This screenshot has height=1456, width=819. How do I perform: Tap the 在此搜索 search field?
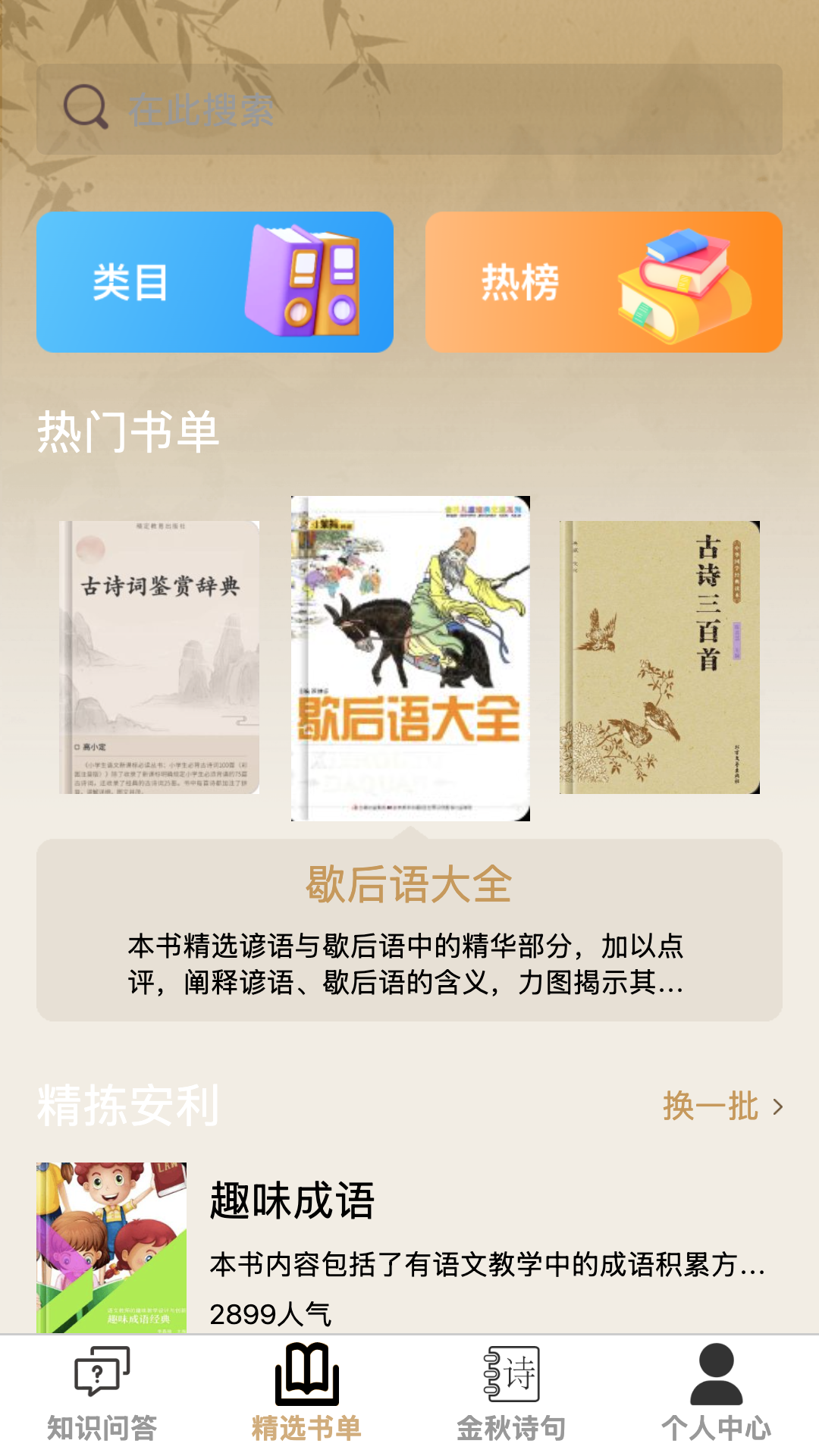[409, 109]
